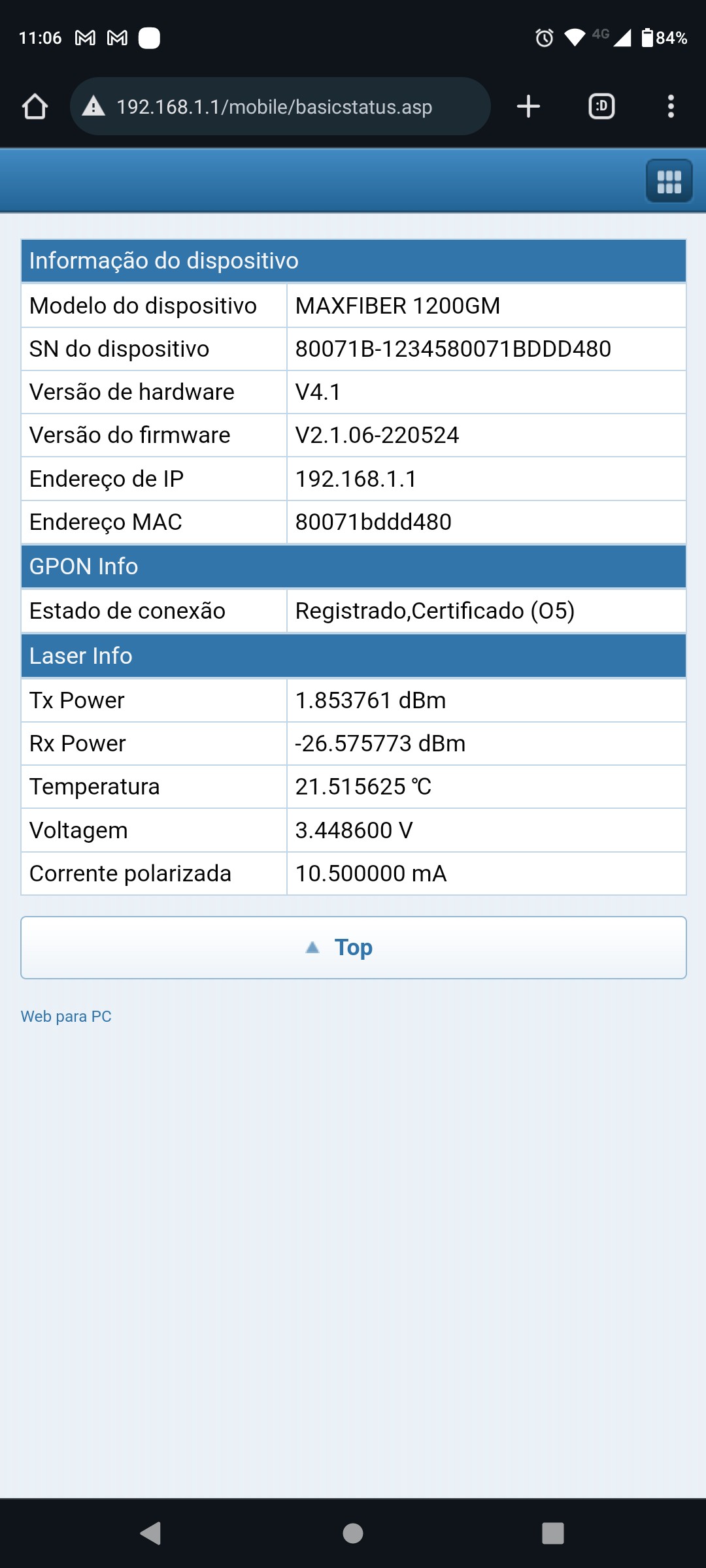Open the router grid menu

pos(669,181)
